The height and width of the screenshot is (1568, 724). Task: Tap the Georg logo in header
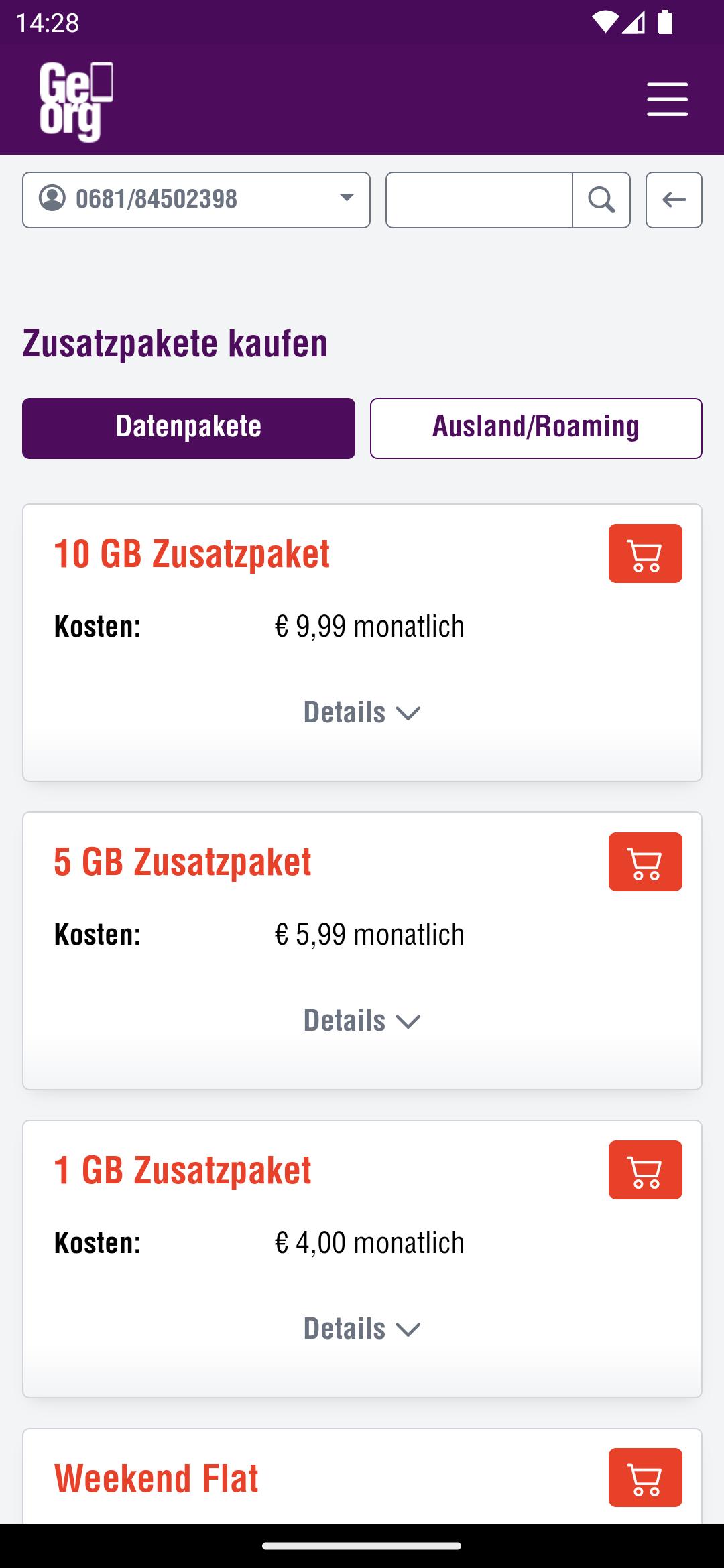click(75, 101)
